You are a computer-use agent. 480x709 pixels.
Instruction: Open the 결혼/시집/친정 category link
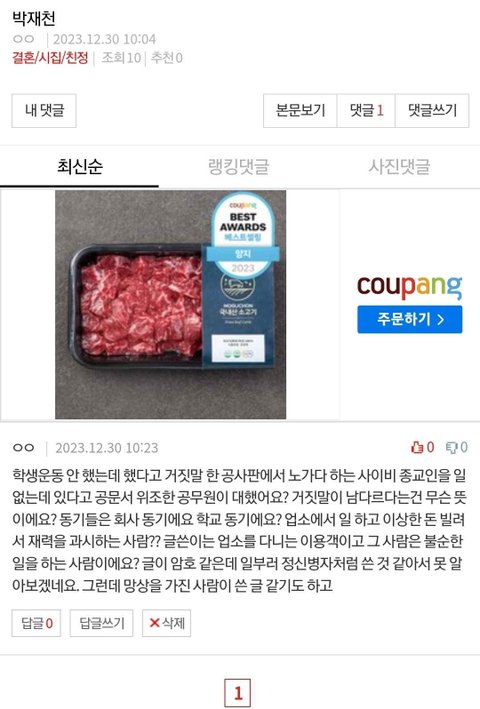[50, 58]
